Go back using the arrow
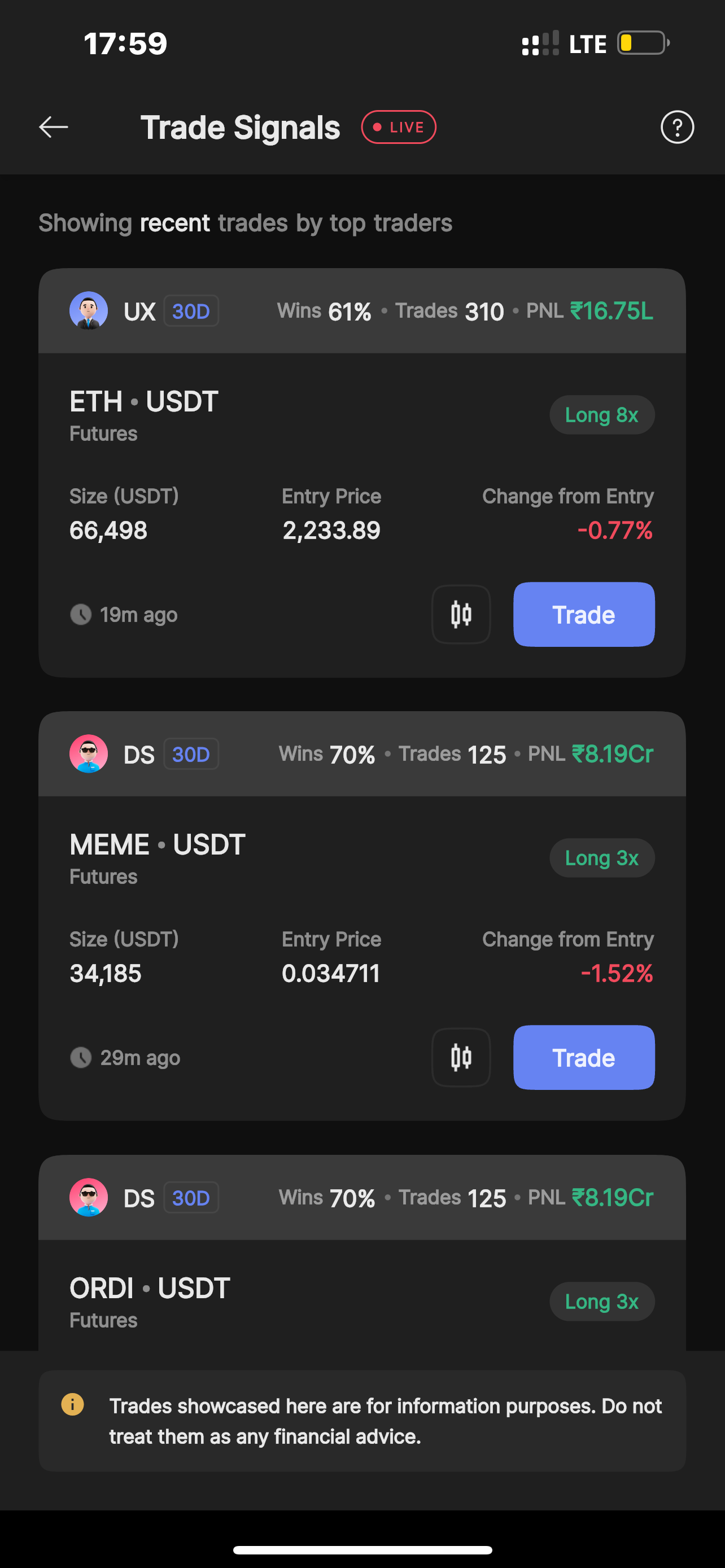This screenshot has width=725, height=1568. (x=54, y=127)
